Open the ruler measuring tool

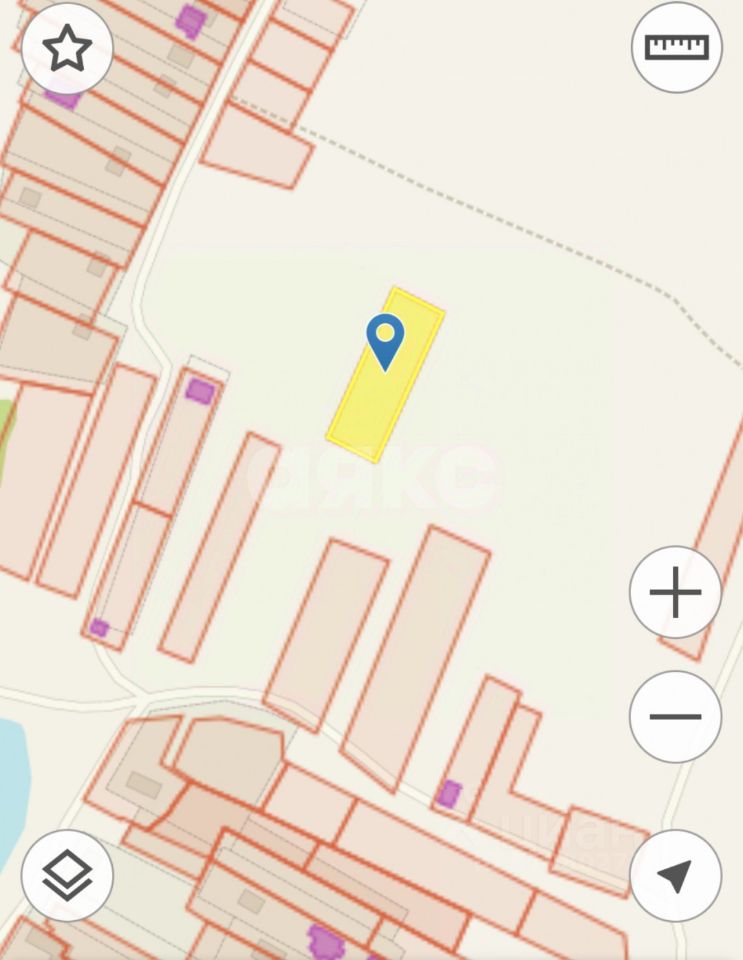coord(677,47)
